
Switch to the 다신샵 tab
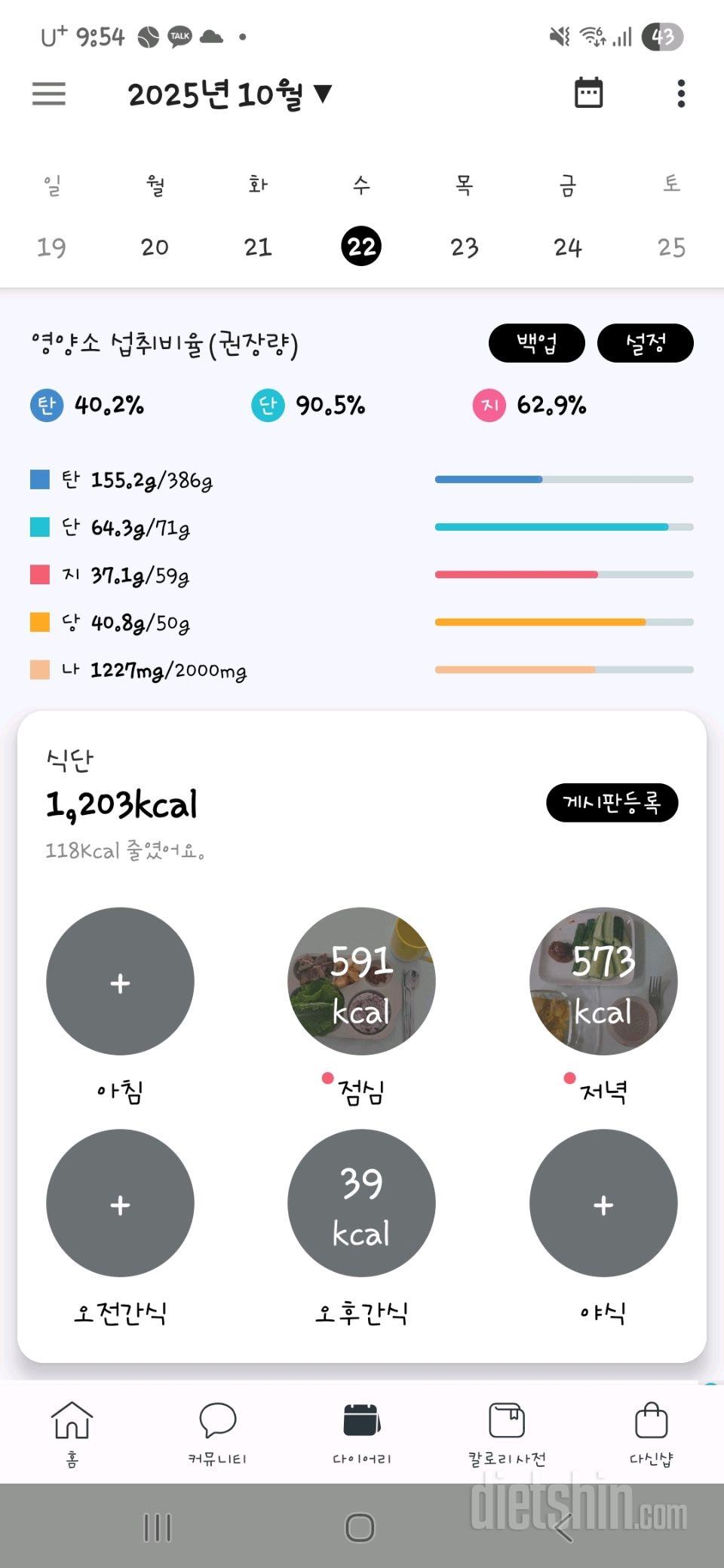pos(651,1432)
